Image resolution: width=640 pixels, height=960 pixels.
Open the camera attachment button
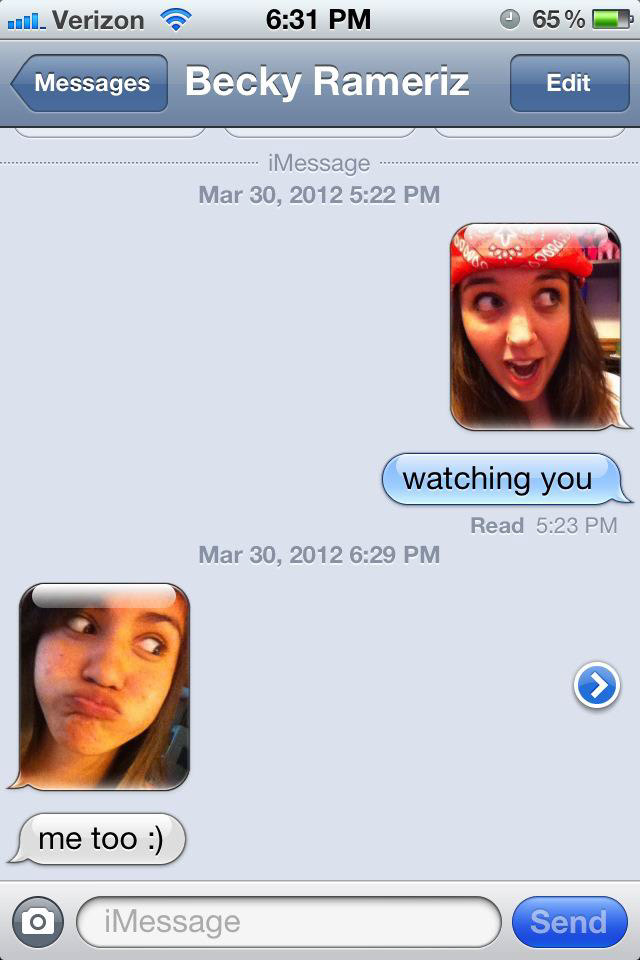pos(38,921)
